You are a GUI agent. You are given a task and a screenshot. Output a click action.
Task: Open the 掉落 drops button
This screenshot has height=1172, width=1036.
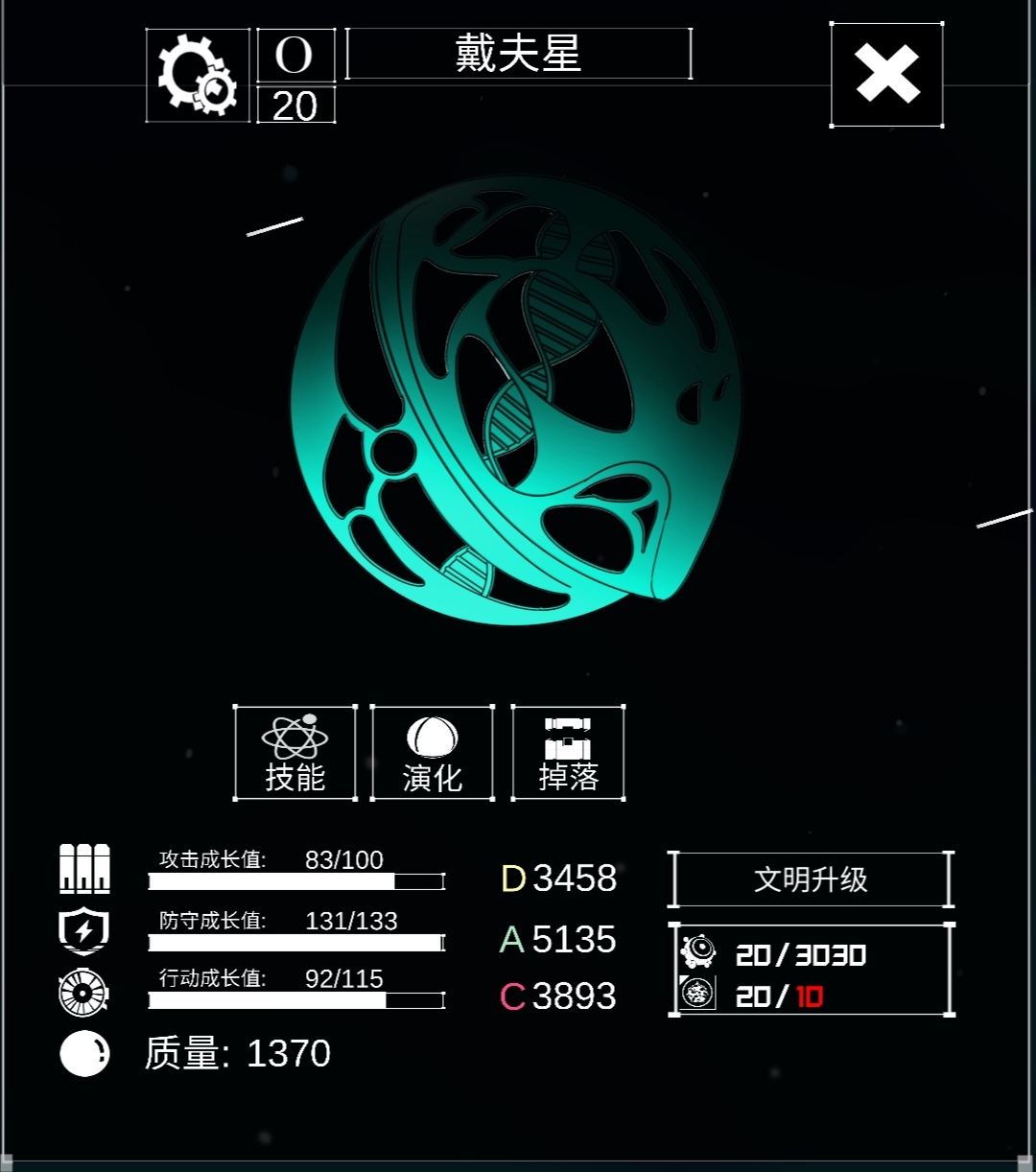pos(569,753)
